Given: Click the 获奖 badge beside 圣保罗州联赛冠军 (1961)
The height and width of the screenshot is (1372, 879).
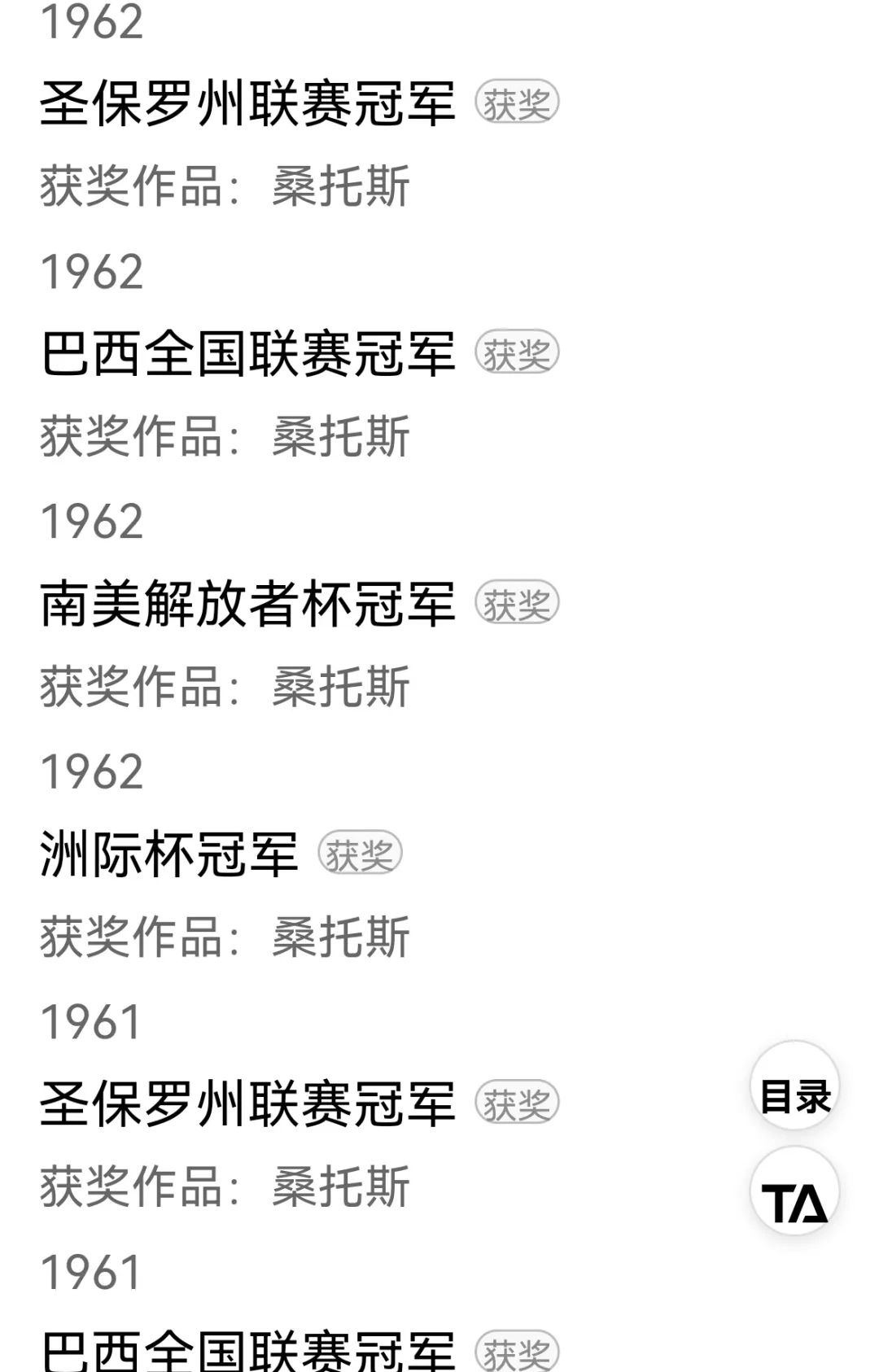Looking at the screenshot, I should tap(518, 1102).
